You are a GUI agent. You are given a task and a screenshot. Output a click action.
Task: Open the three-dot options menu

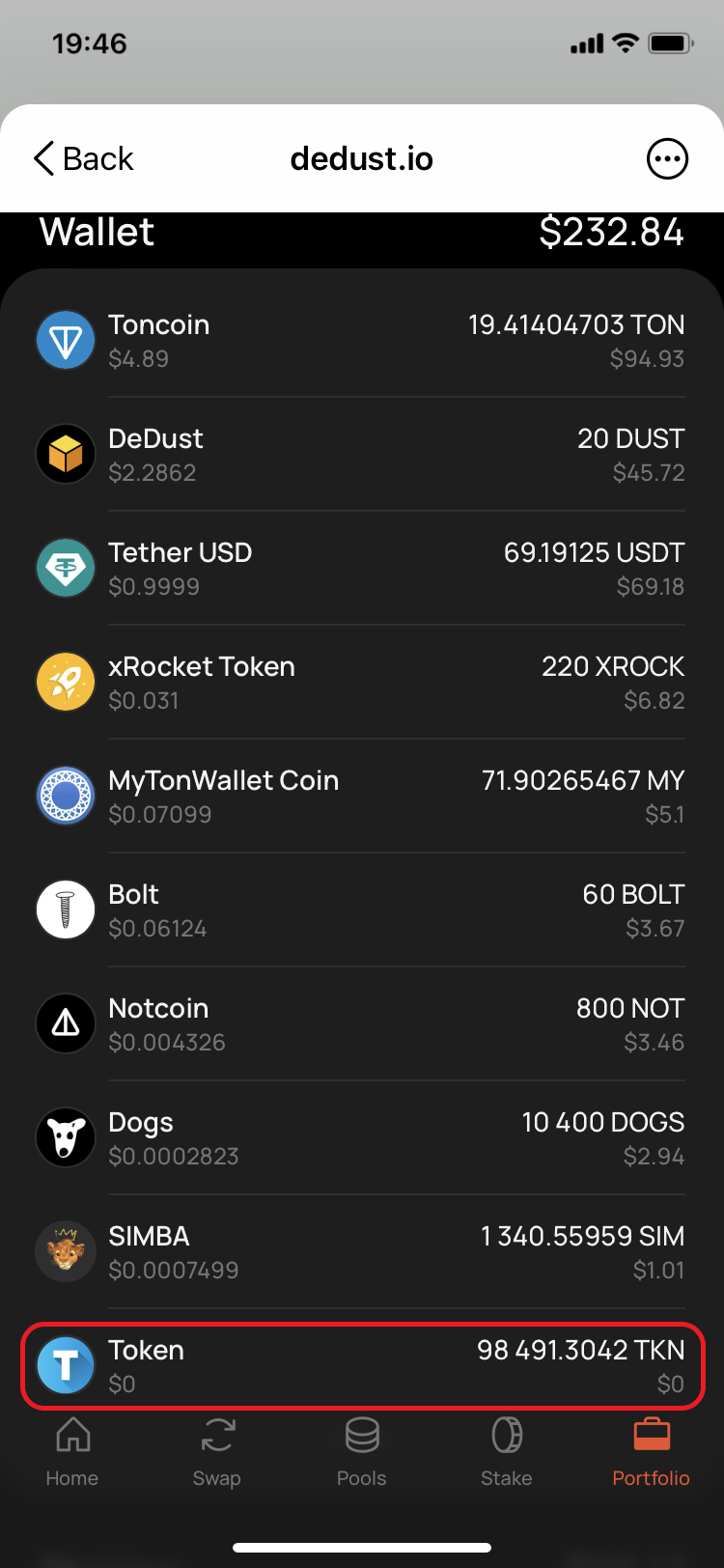(x=667, y=159)
